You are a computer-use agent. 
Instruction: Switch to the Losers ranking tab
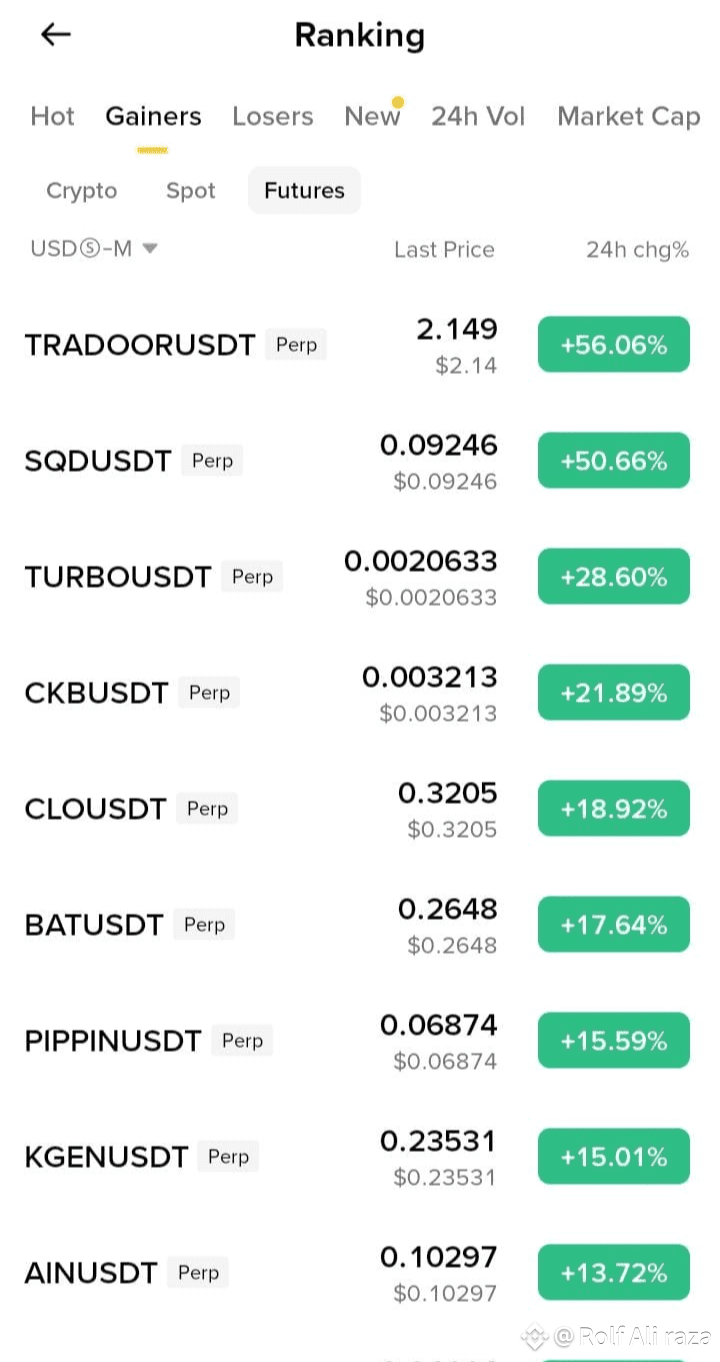[272, 116]
